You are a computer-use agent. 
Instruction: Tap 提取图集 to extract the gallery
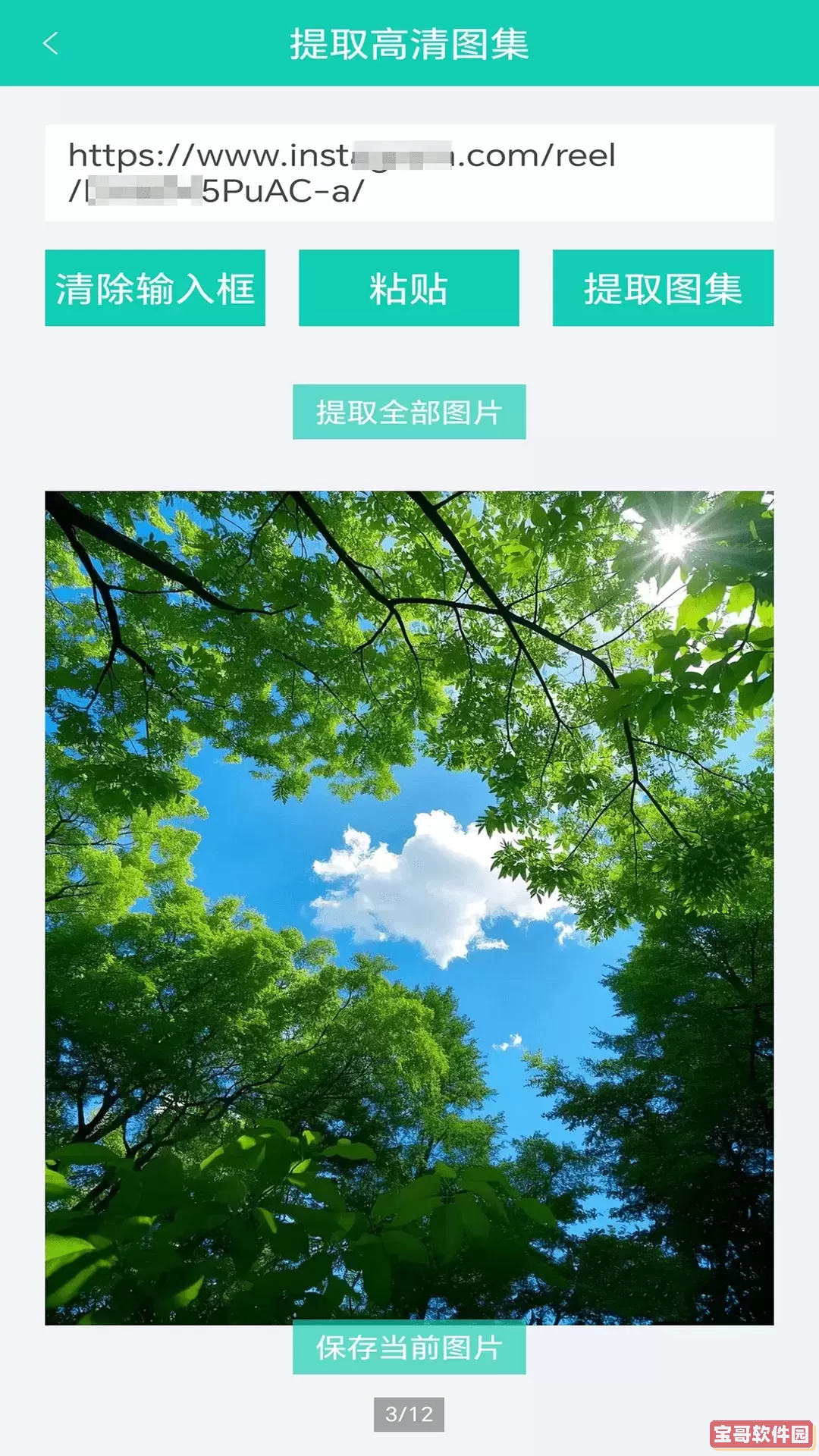[x=663, y=288]
